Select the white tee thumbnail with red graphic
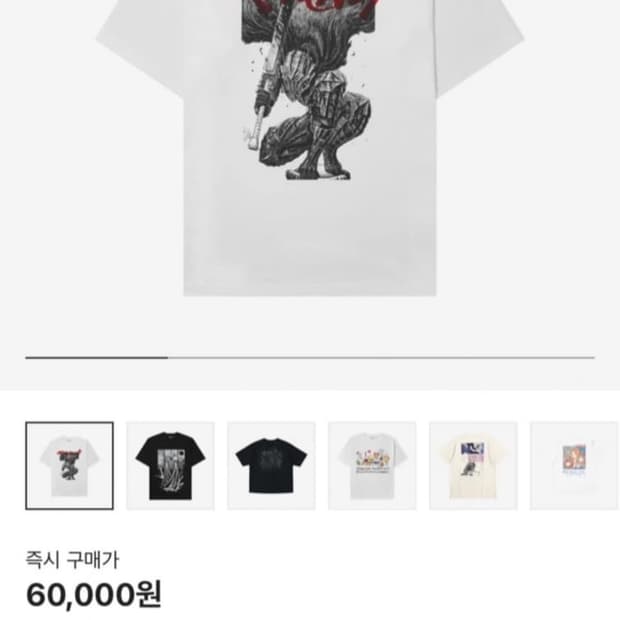Image resolution: width=620 pixels, height=620 pixels. pos(69,466)
